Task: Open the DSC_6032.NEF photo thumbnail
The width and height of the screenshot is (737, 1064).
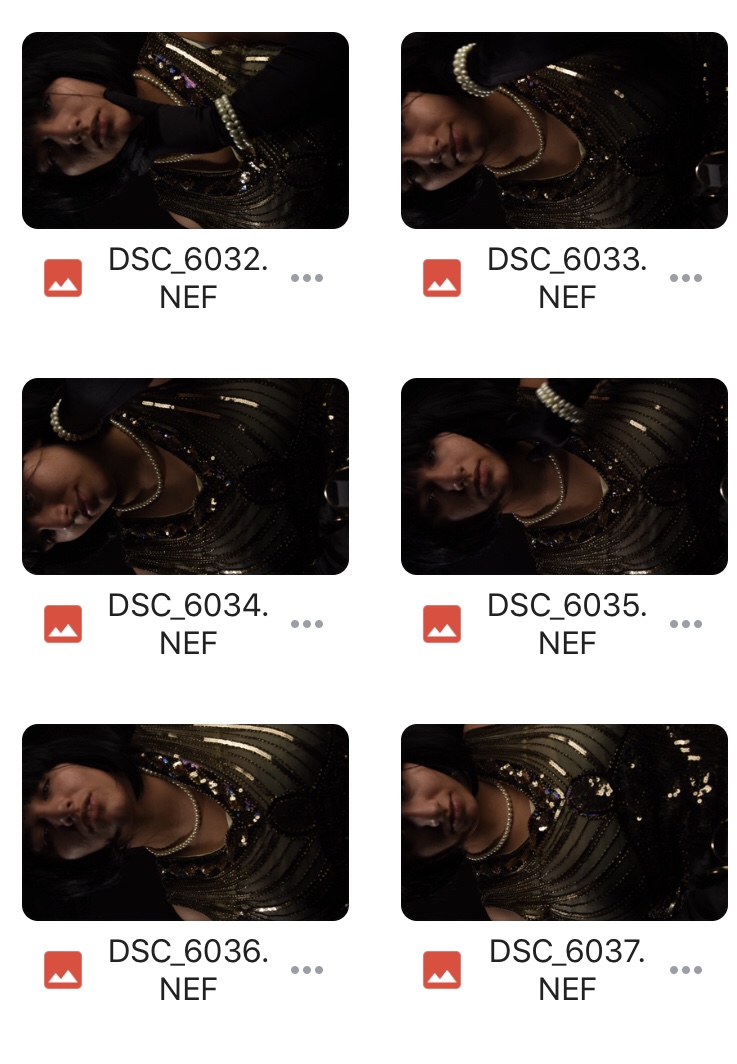Action: [185, 131]
